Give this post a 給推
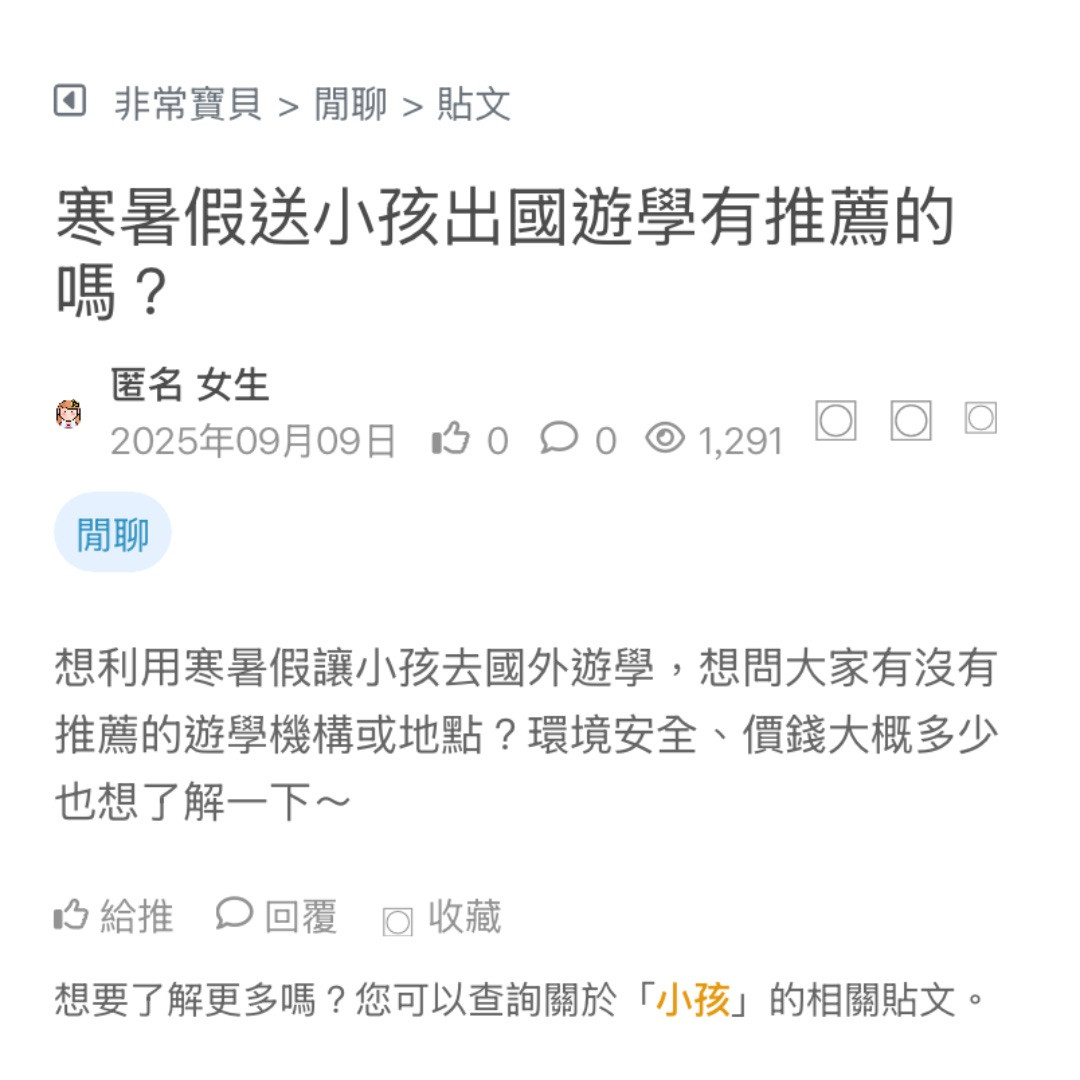1080x1080 pixels. point(113,916)
